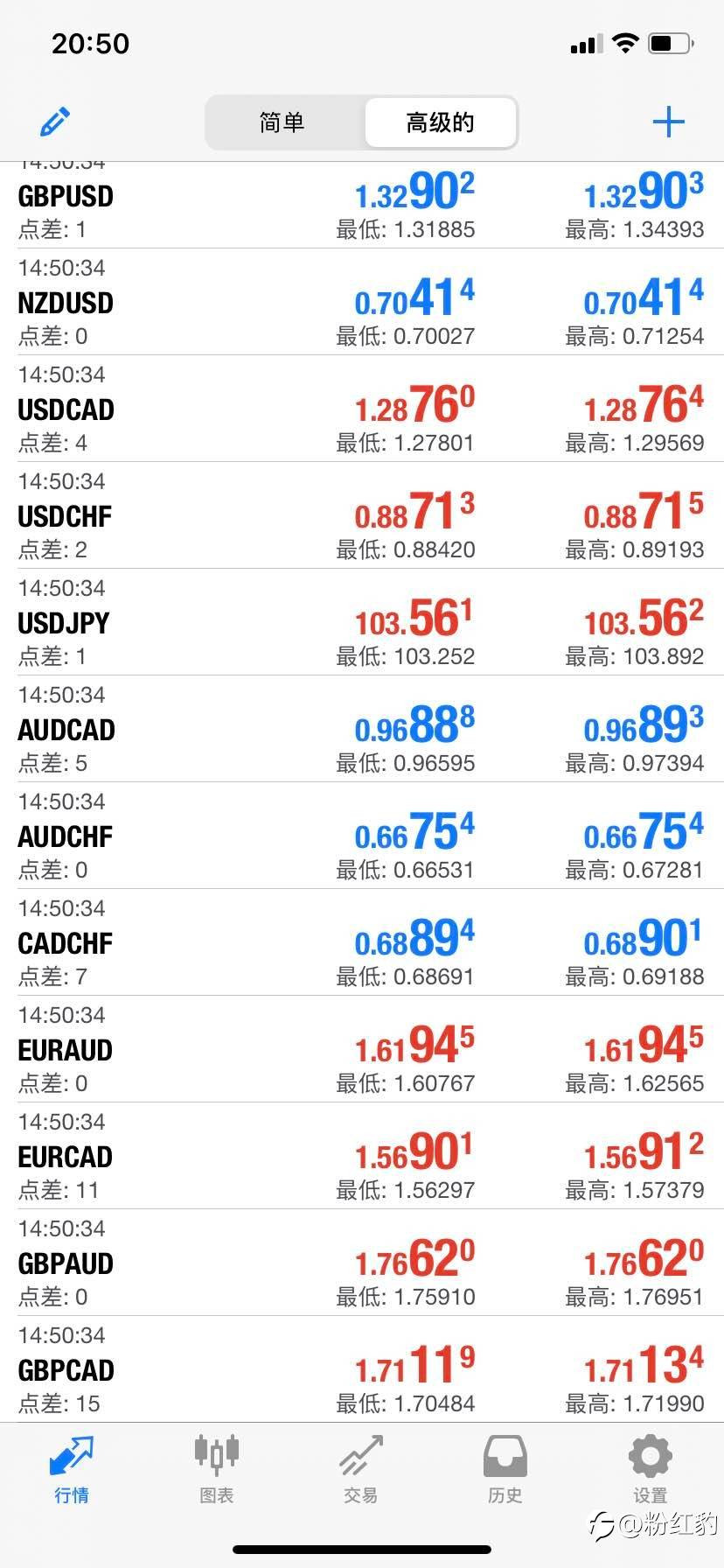Switch to the 图表 tab

click(217, 1470)
